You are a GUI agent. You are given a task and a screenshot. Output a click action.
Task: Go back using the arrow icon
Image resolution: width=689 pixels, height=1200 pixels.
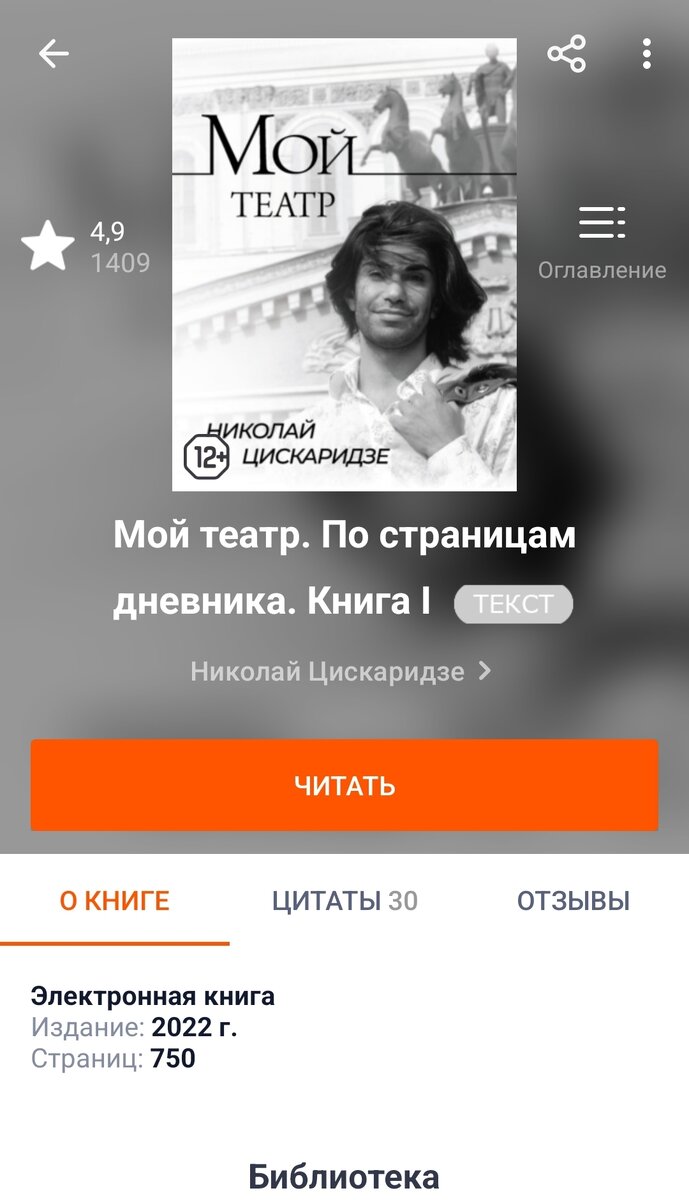point(53,53)
